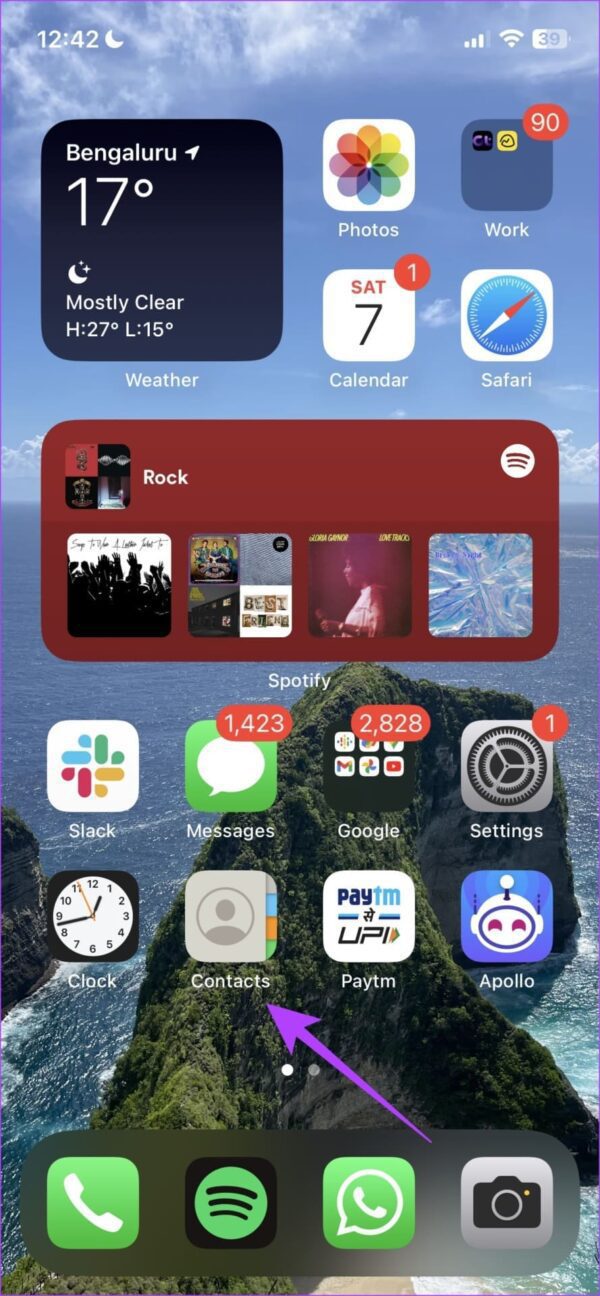
Task: Launch the Contacts app
Action: (230, 916)
